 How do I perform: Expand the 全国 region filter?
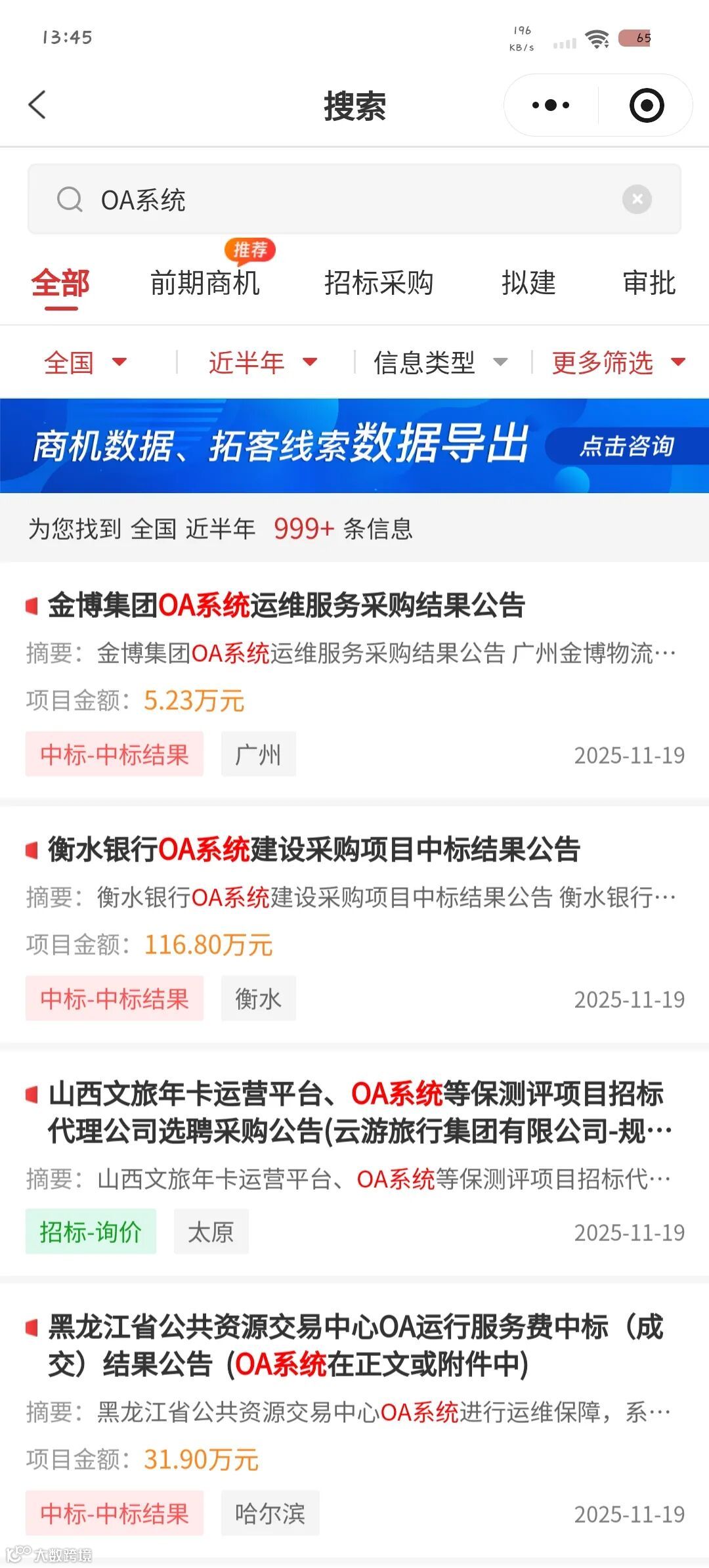pyautogui.click(x=85, y=362)
